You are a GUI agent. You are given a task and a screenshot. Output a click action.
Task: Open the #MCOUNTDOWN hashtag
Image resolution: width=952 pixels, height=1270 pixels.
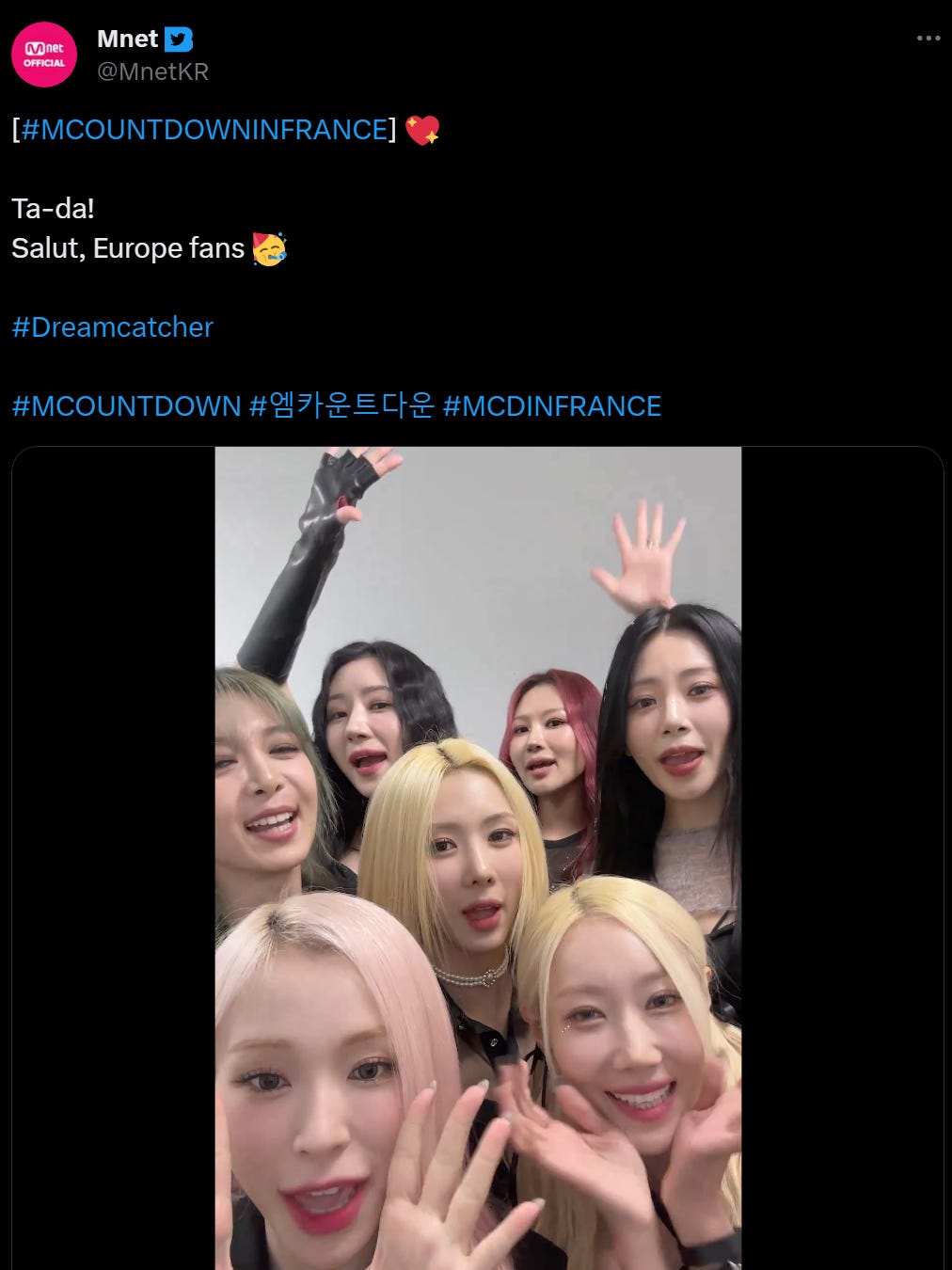coord(126,406)
